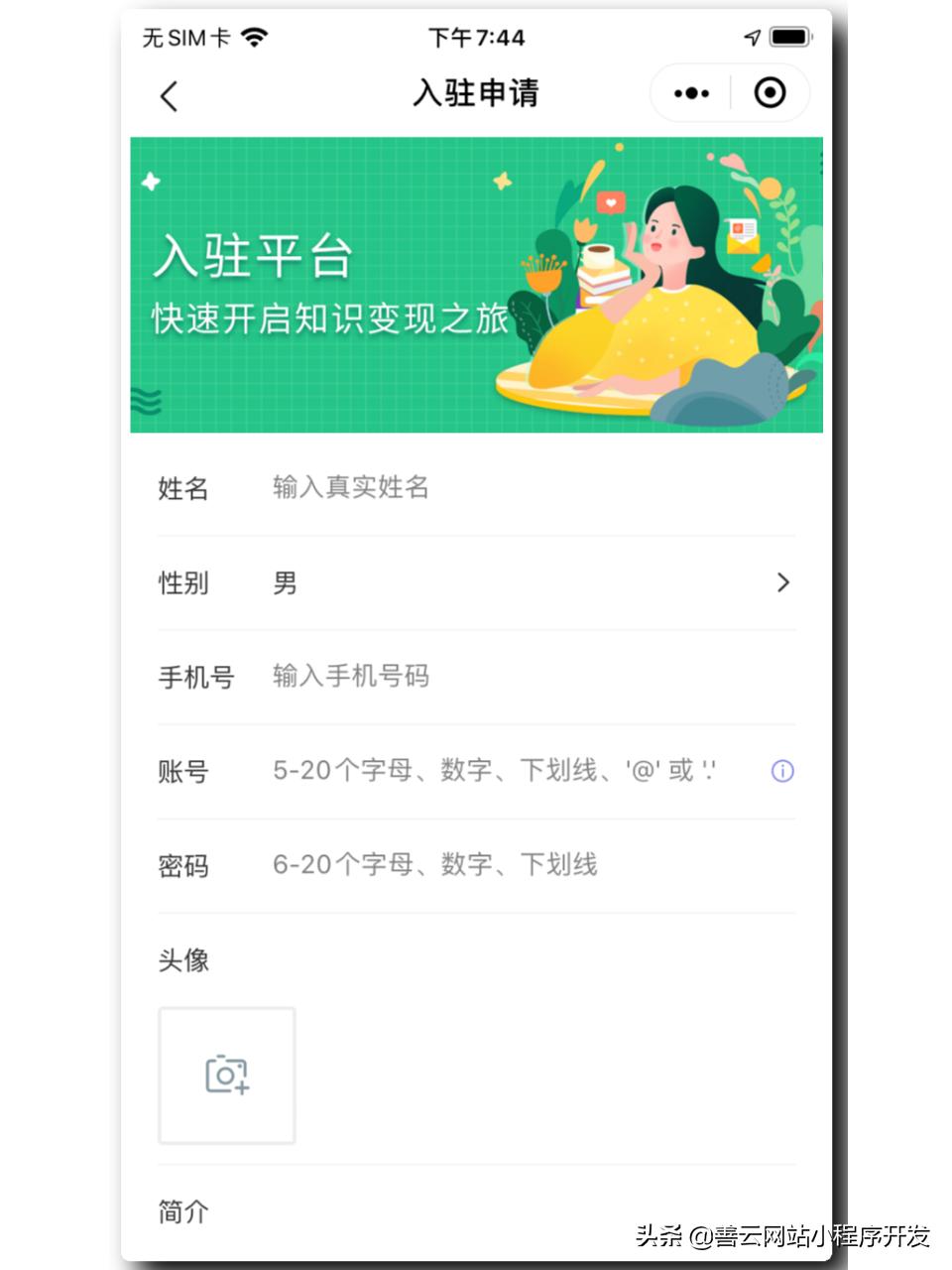This screenshot has height=1270, width=952.
Task: Tap the mini-program close capsule icon
Action: (771, 92)
